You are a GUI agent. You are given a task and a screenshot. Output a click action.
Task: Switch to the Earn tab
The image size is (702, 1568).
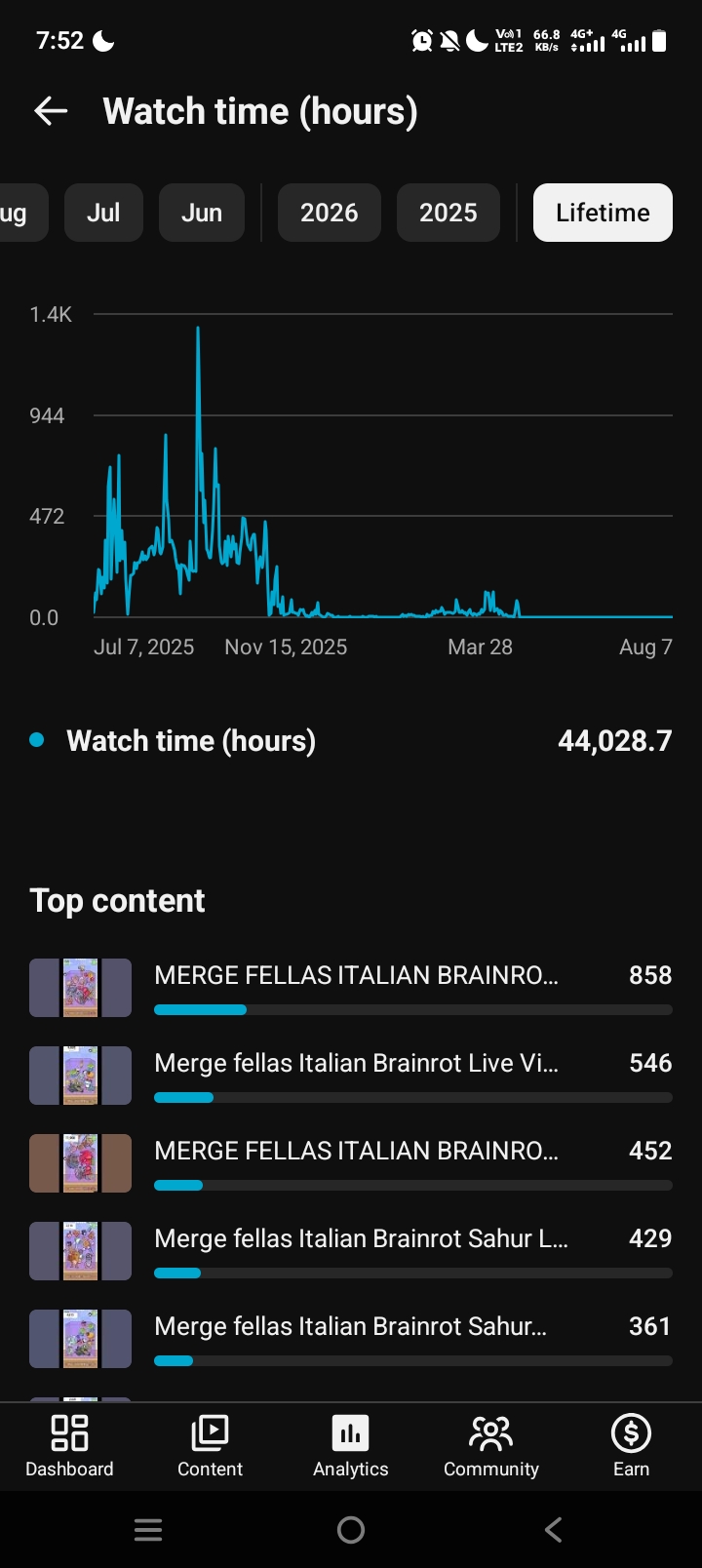631,1446
